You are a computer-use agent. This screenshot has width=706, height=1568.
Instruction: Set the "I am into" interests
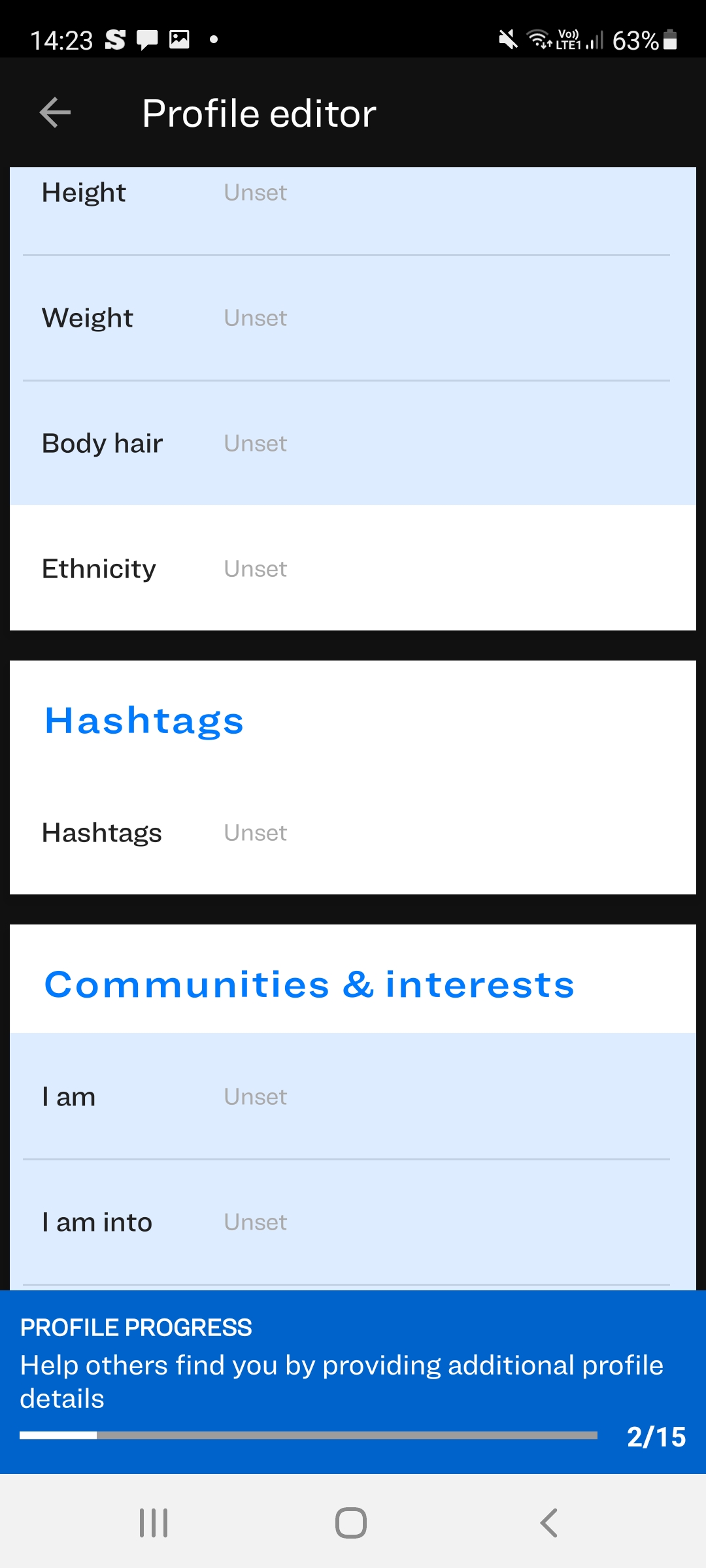pyautogui.click(x=353, y=1222)
